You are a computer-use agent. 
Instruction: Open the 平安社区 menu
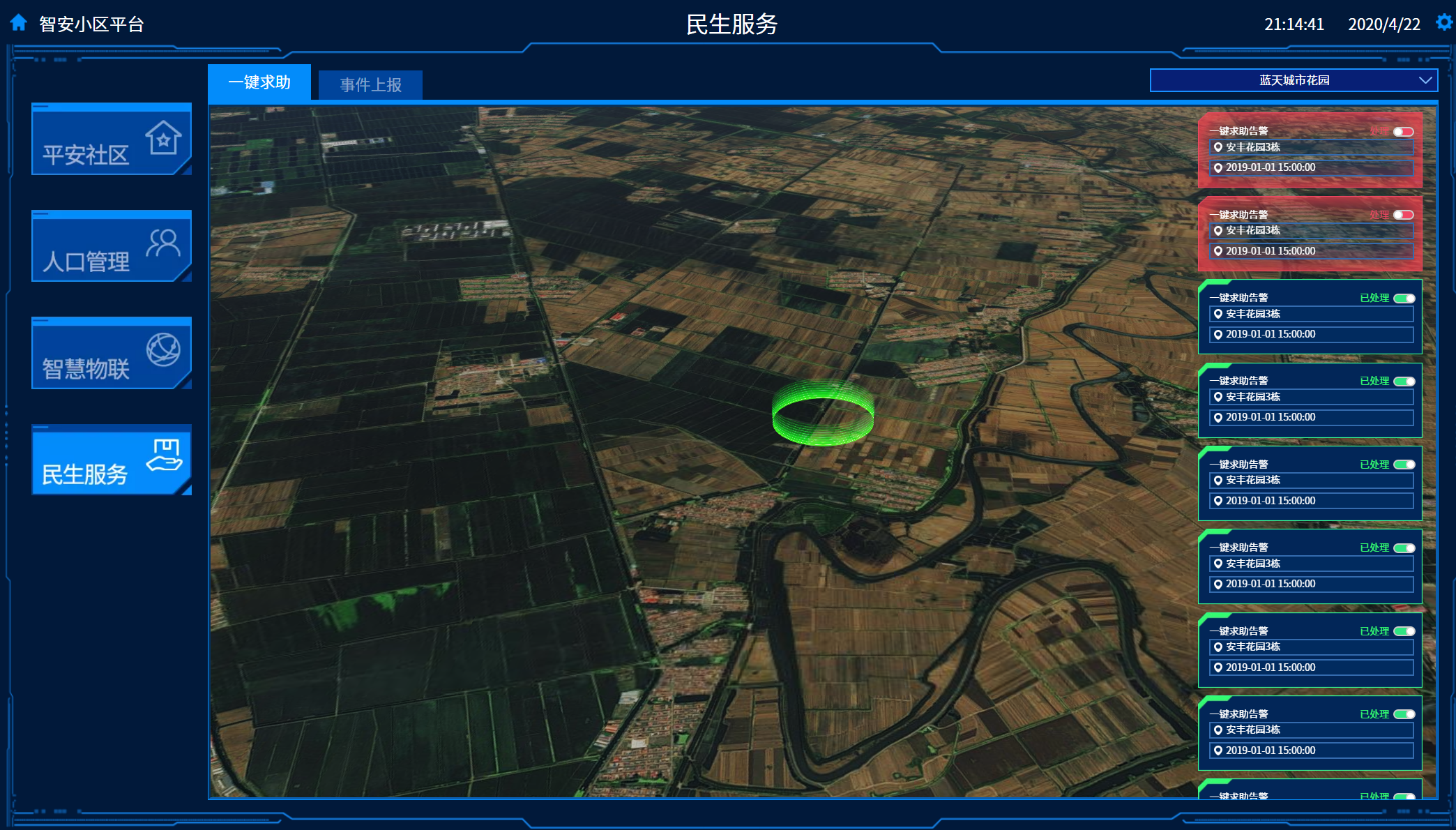[x=112, y=139]
